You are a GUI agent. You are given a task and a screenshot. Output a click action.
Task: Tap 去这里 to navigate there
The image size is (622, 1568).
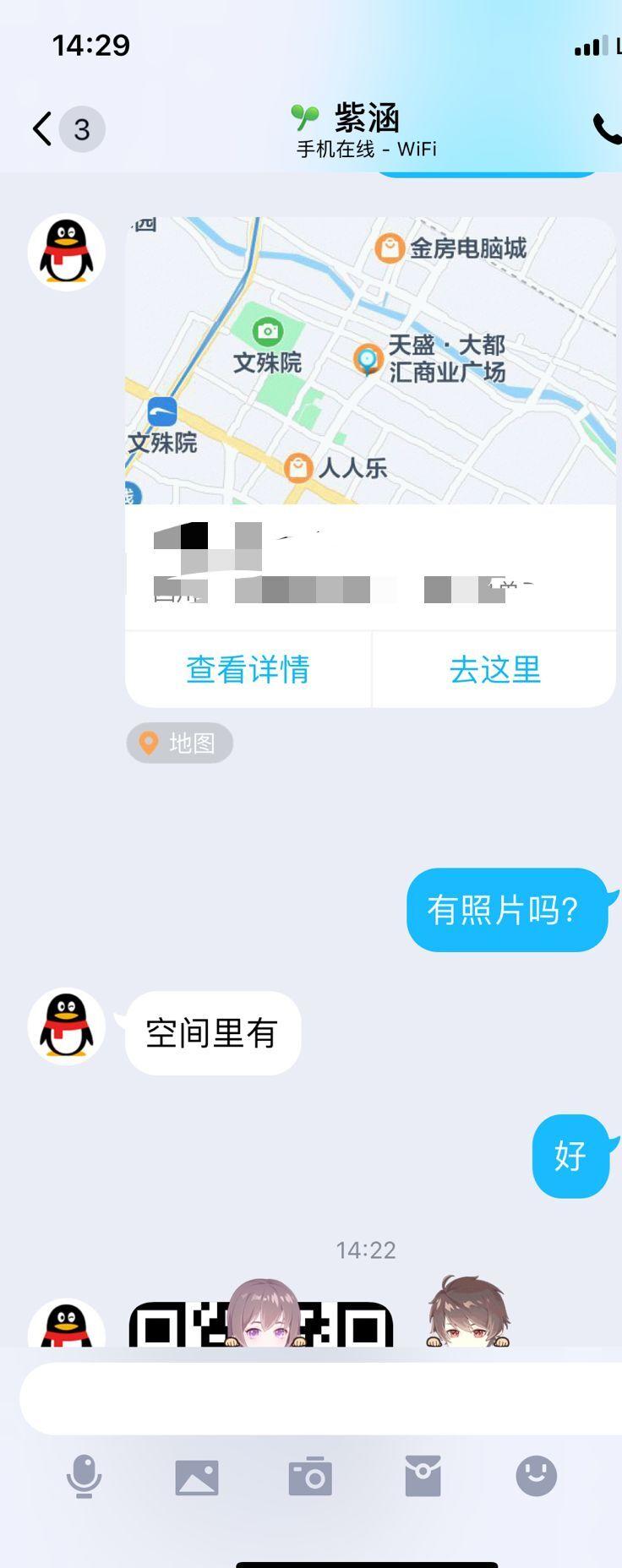tap(494, 669)
